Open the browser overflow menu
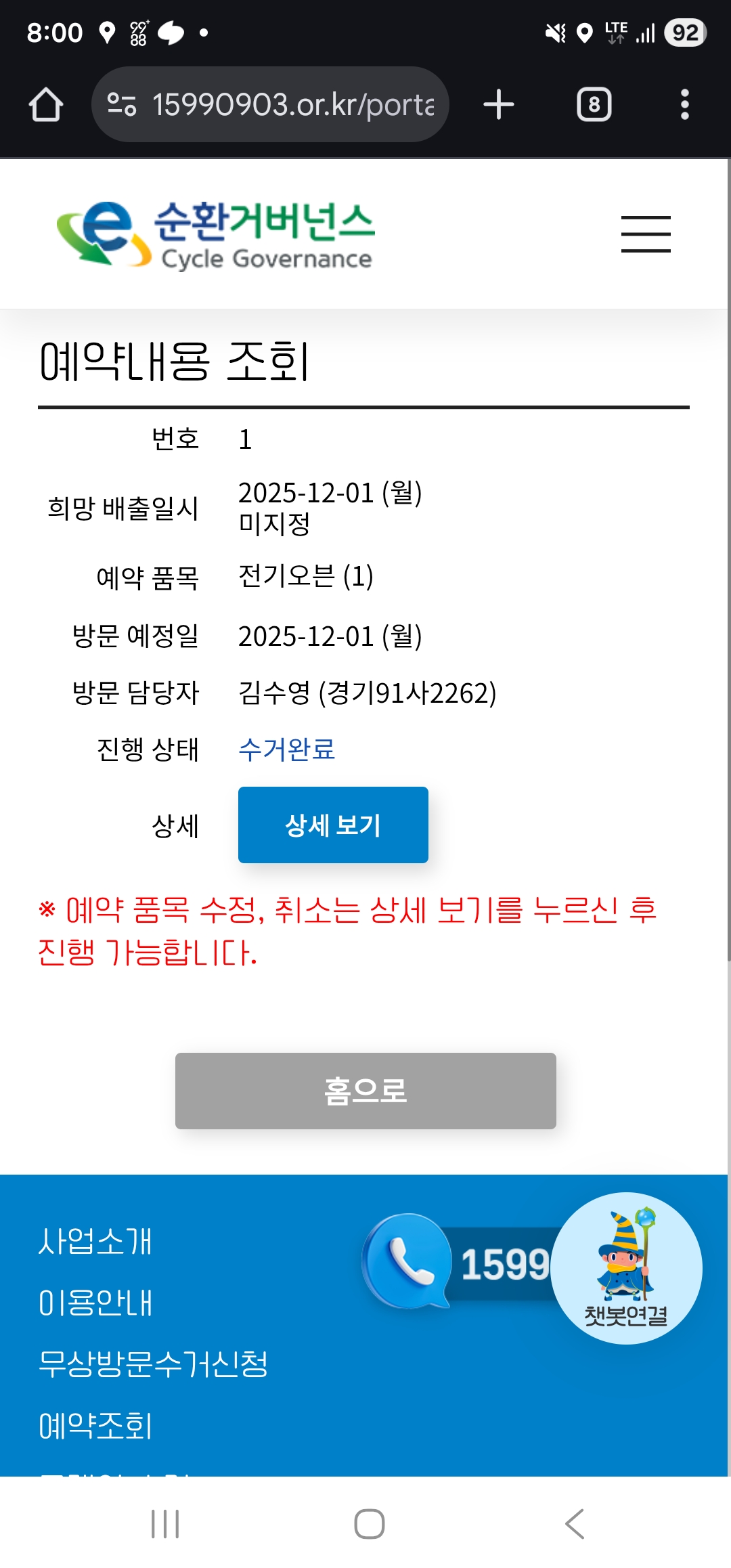Image resolution: width=731 pixels, height=1568 pixels. click(x=684, y=105)
